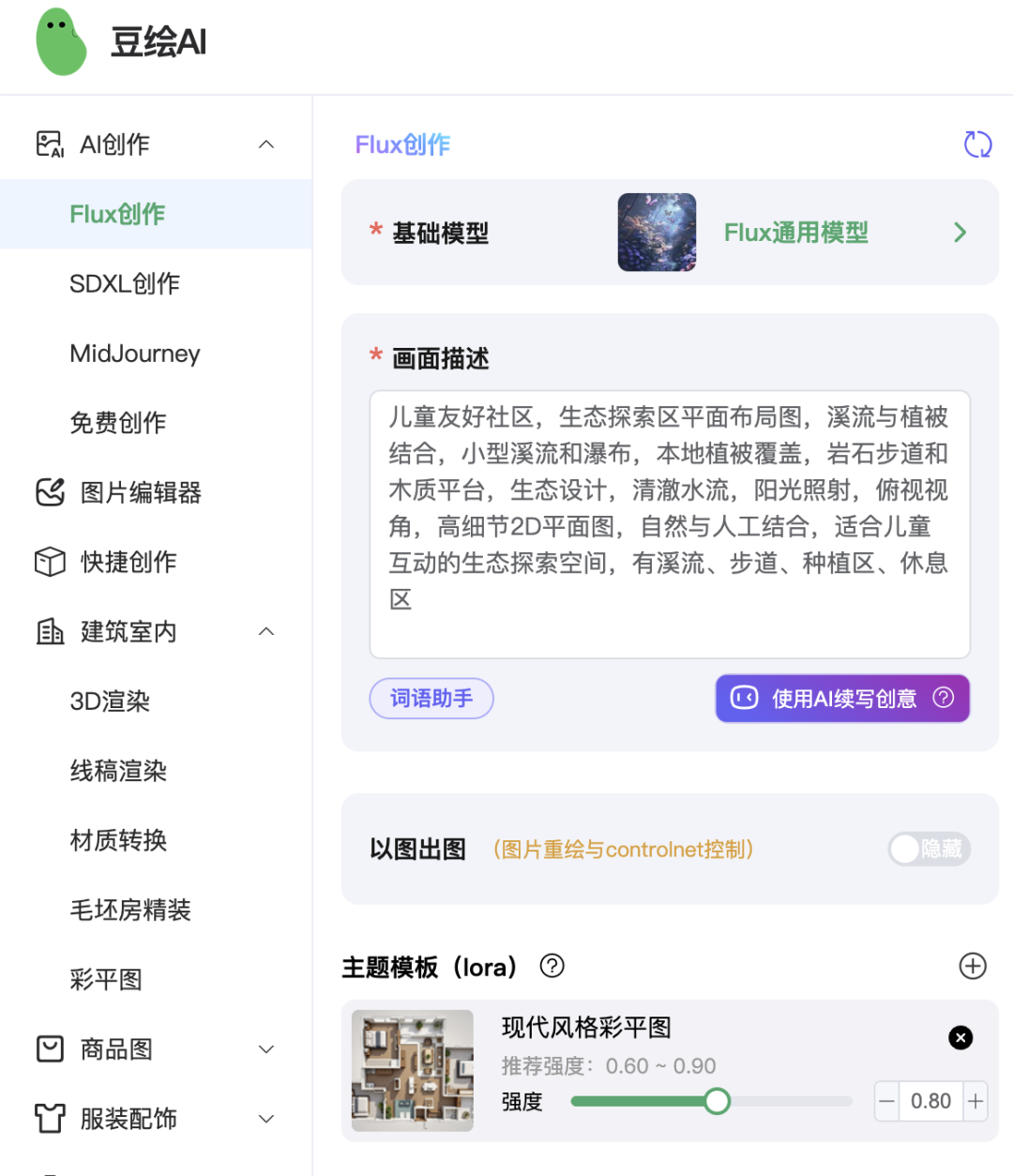
Task: Open the 图片编辑器
Action: click(141, 492)
